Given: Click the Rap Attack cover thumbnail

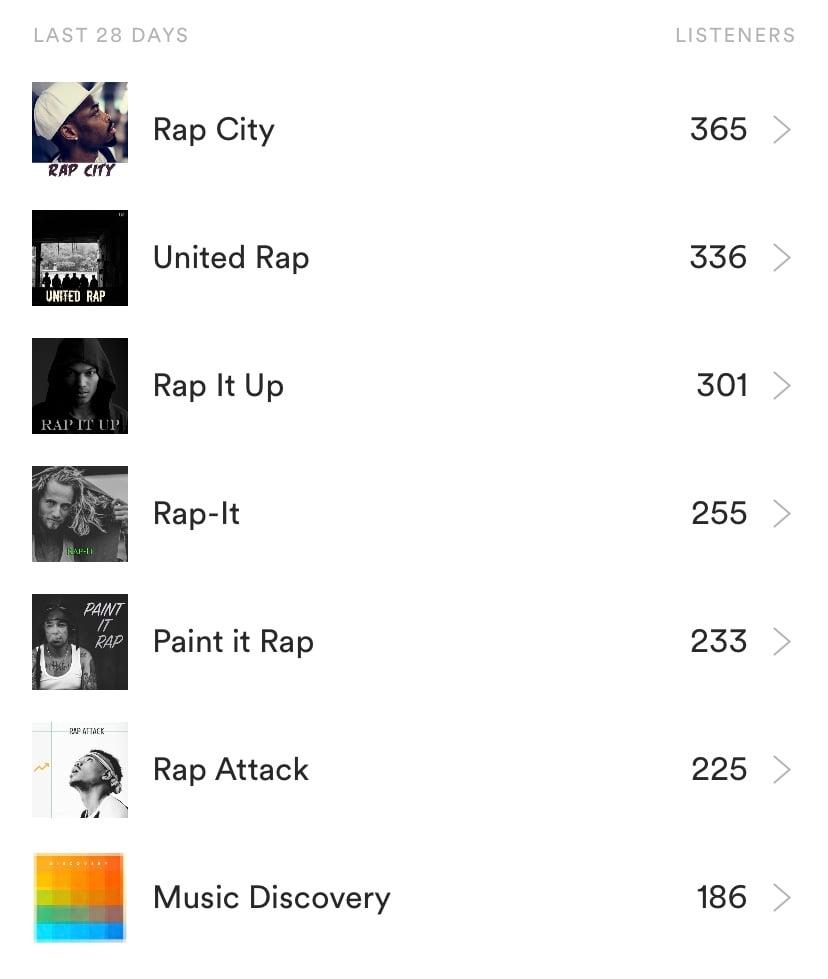Looking at the screenshot, I should [x=80, y=769].
